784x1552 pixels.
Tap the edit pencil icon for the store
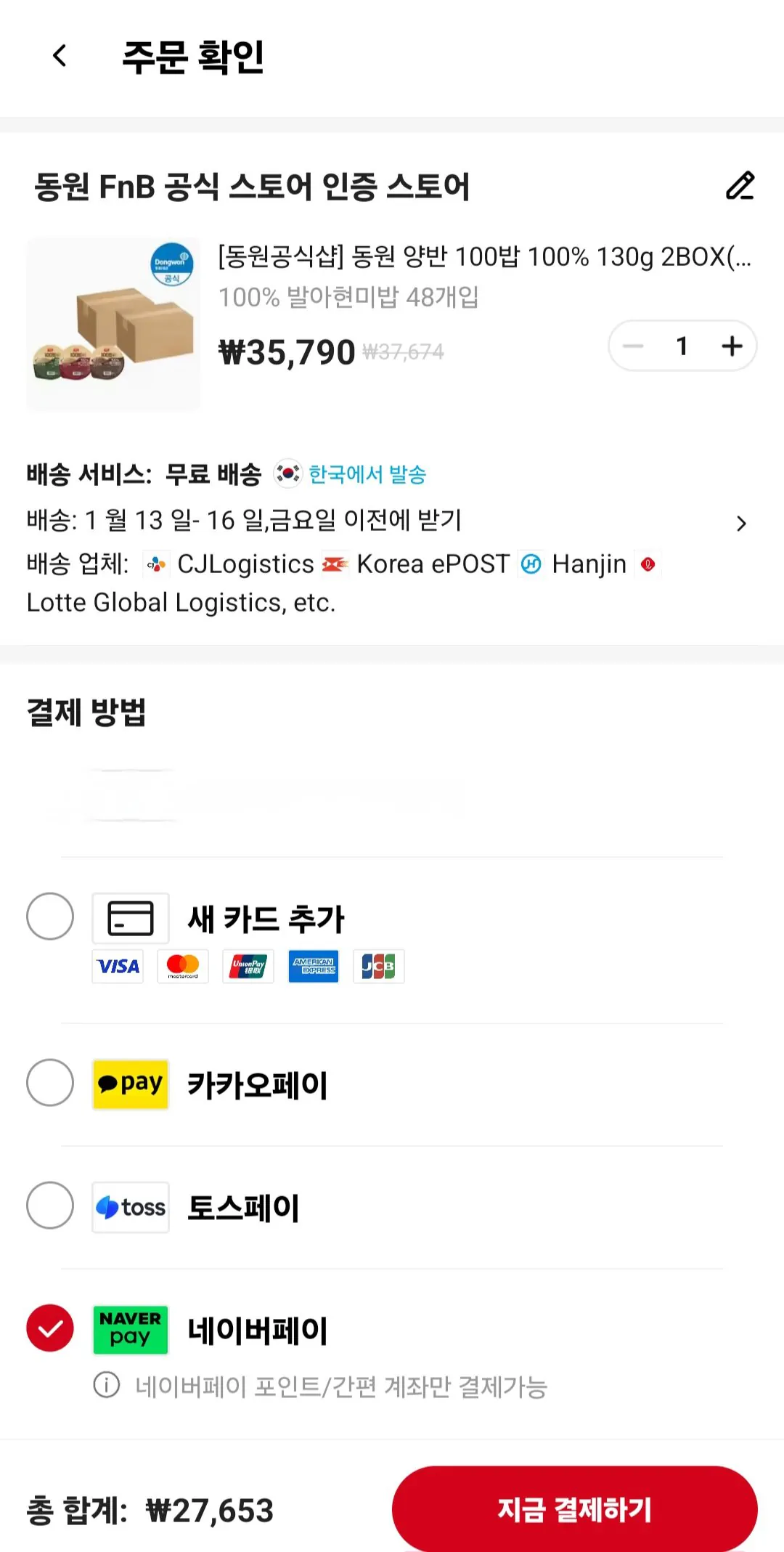click(740, 187)
